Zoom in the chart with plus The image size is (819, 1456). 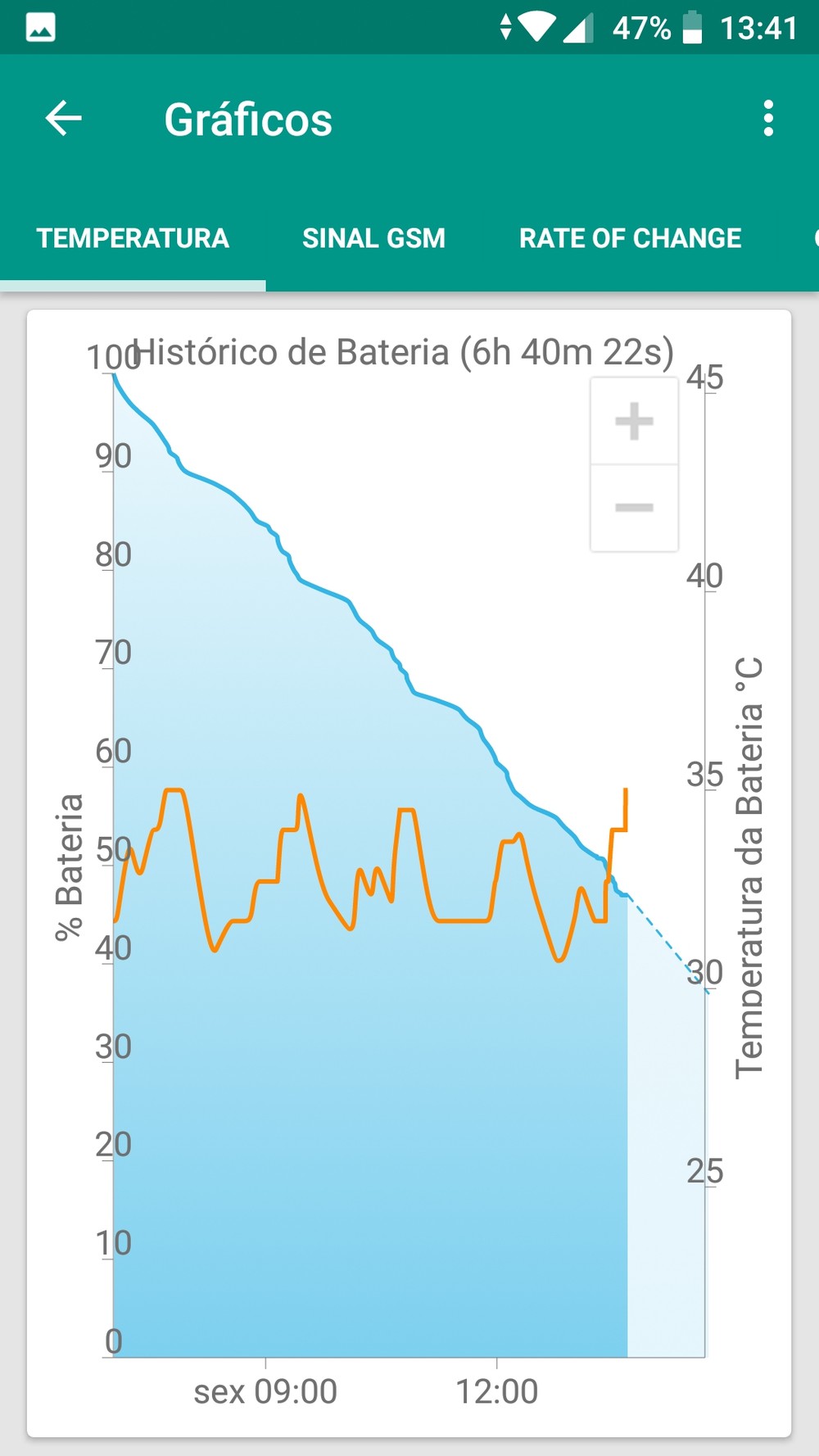(x=634, y=421)
